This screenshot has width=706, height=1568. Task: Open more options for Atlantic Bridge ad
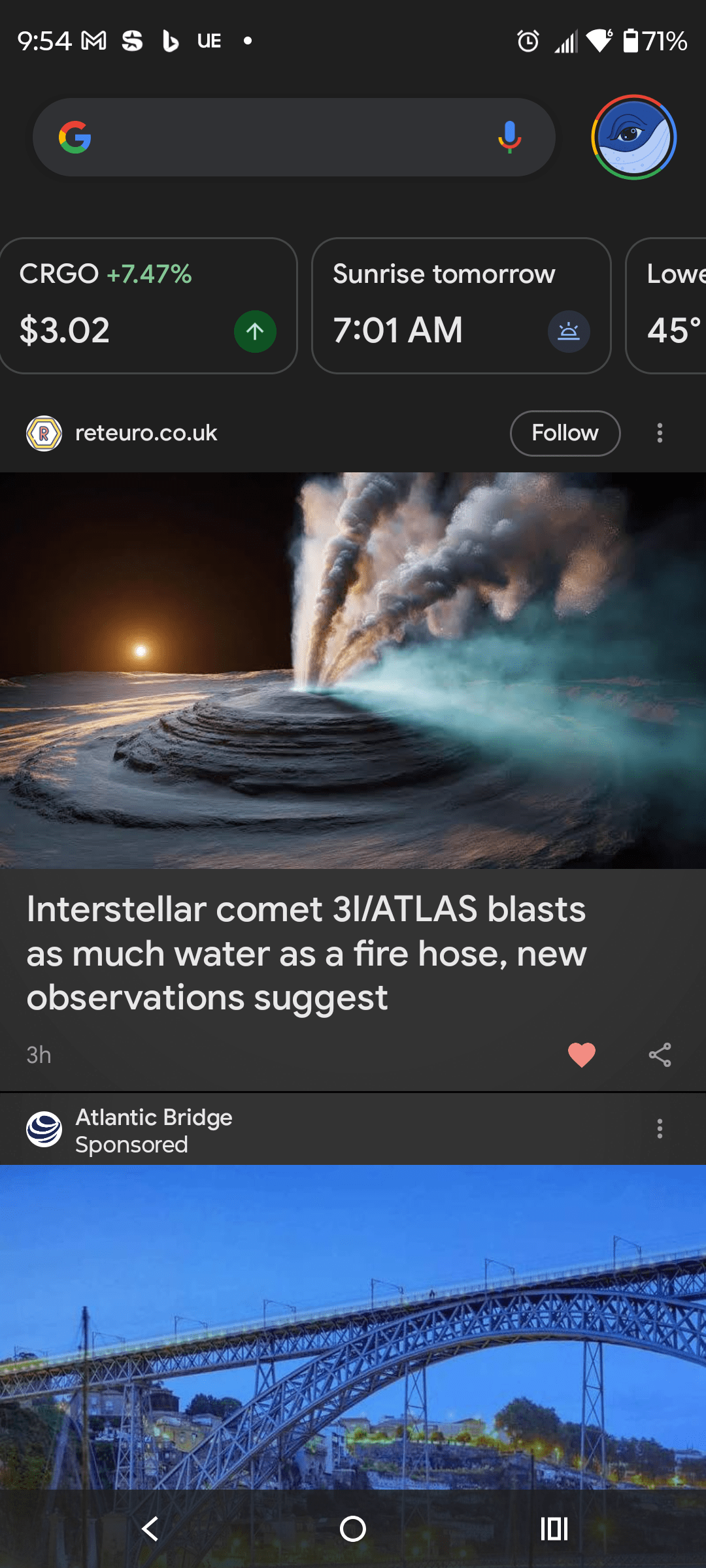click(660, 1129)
